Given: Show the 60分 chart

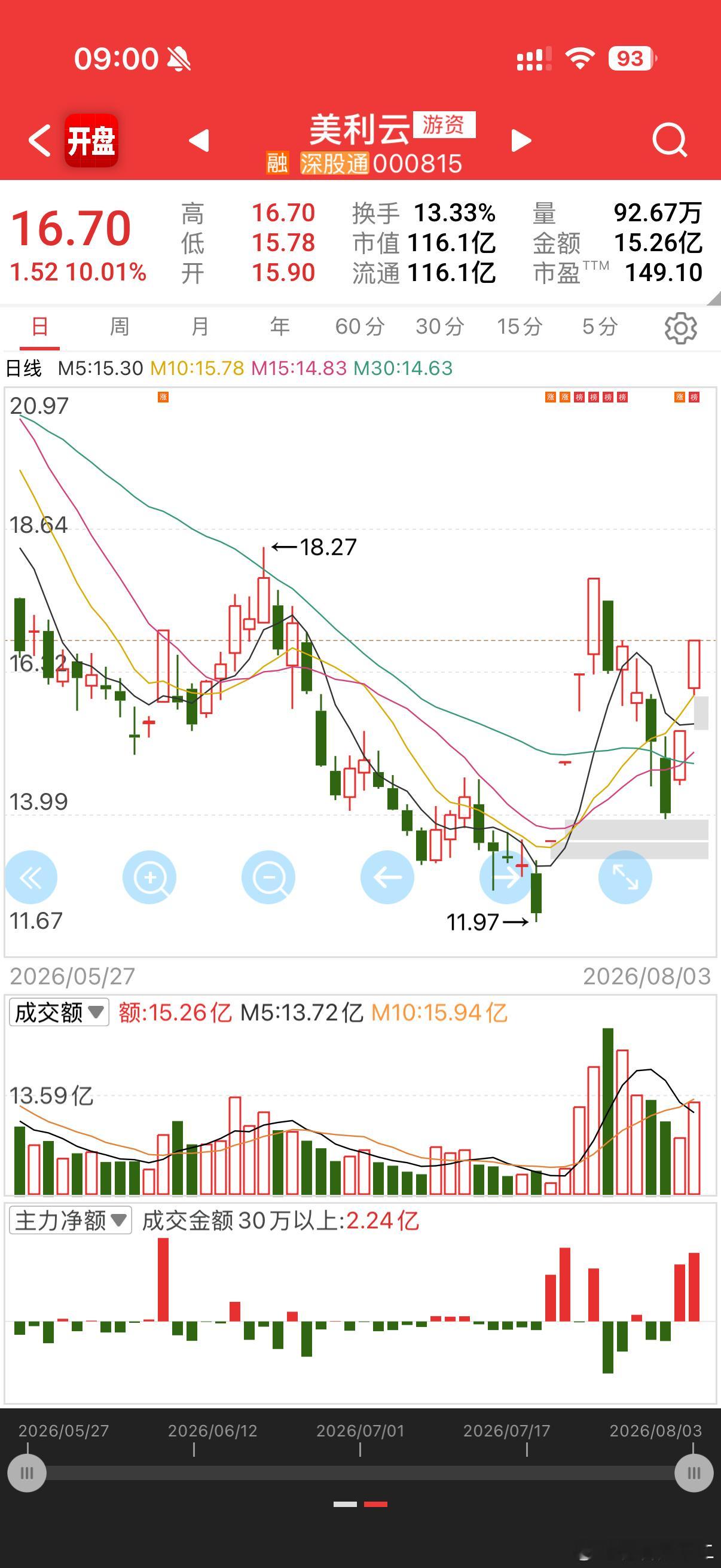Looking at the screenshot, I should 359,327.
